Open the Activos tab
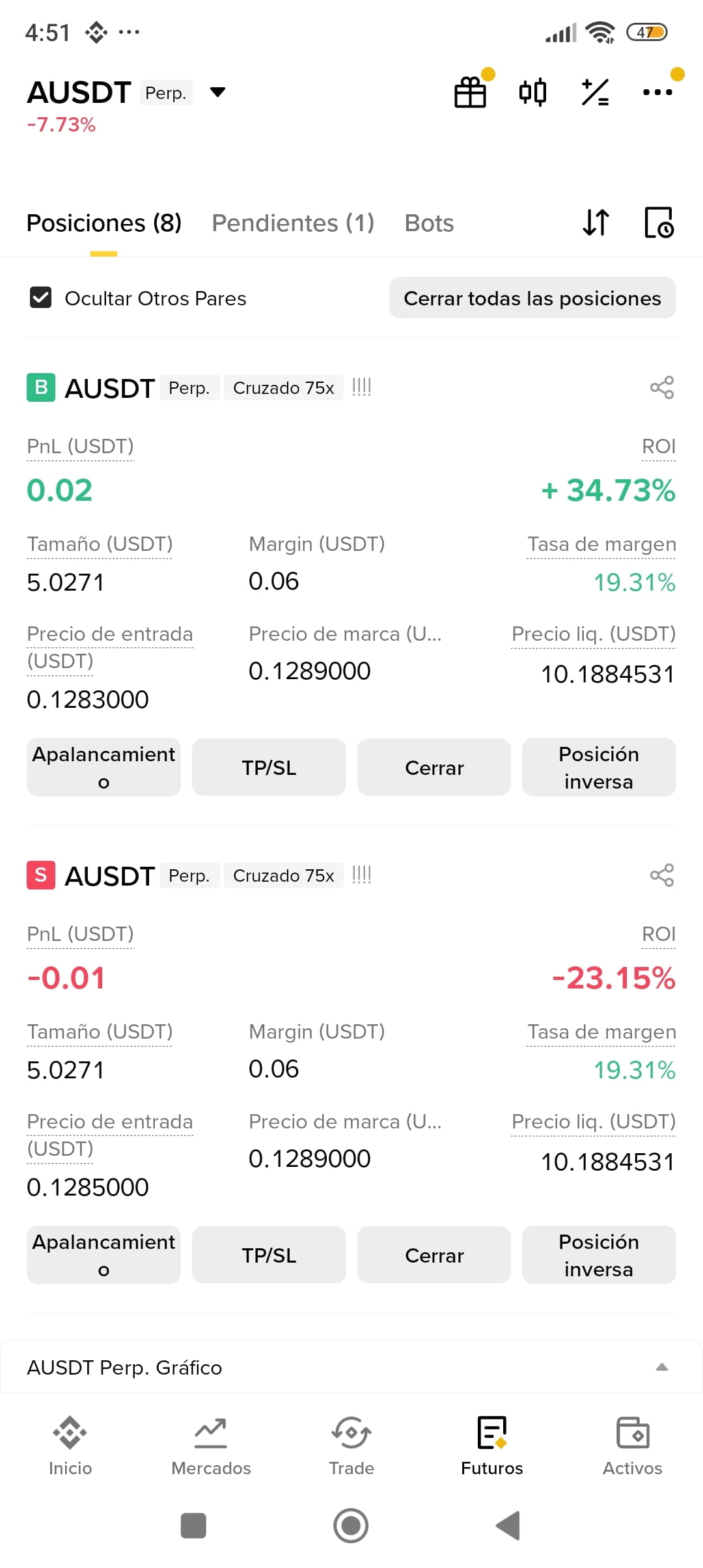The image size is (703, 1568). pyautogui.click(x=632, y=1446)
